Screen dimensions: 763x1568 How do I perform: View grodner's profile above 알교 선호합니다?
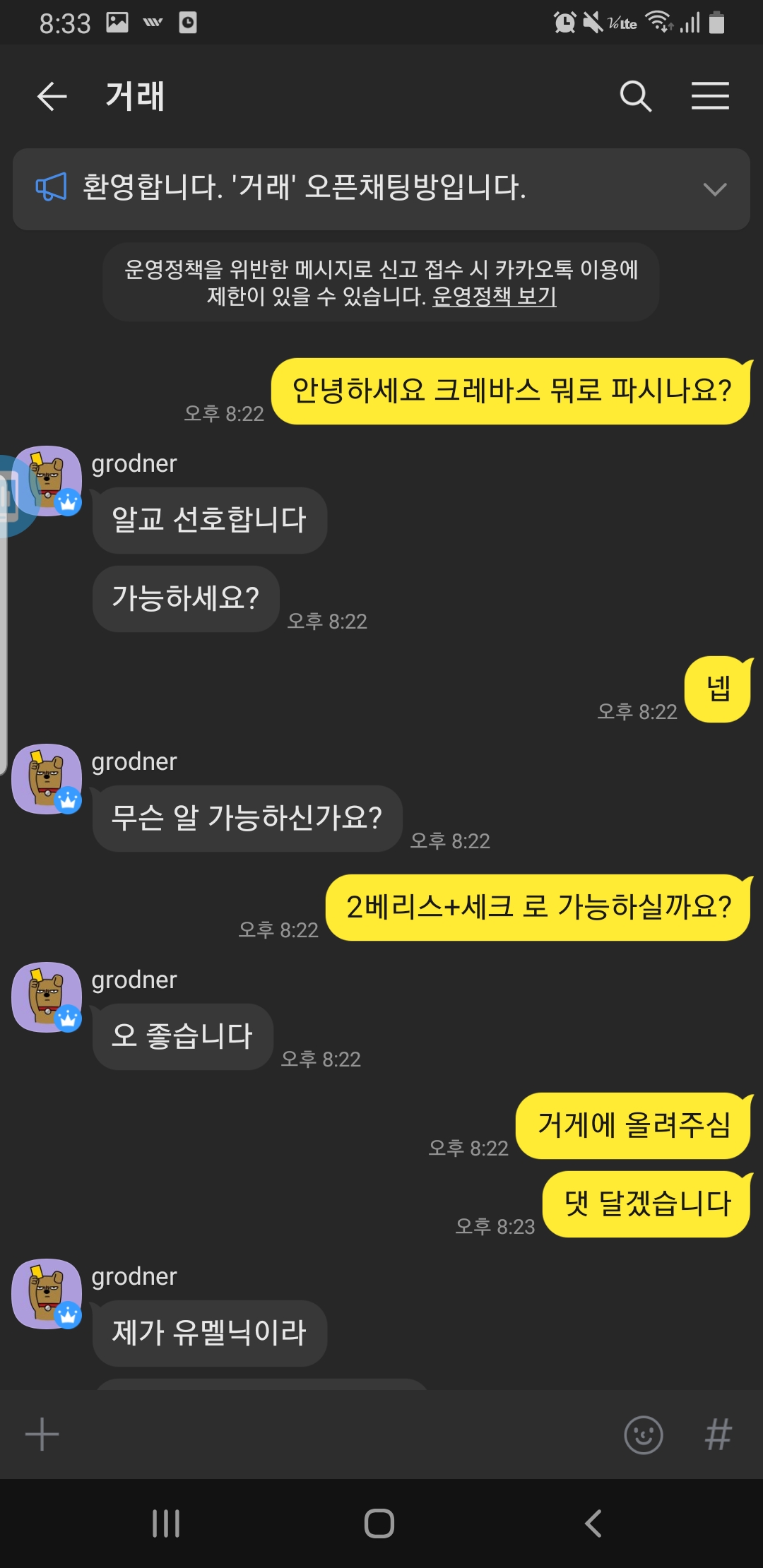[x=48, y=481]
